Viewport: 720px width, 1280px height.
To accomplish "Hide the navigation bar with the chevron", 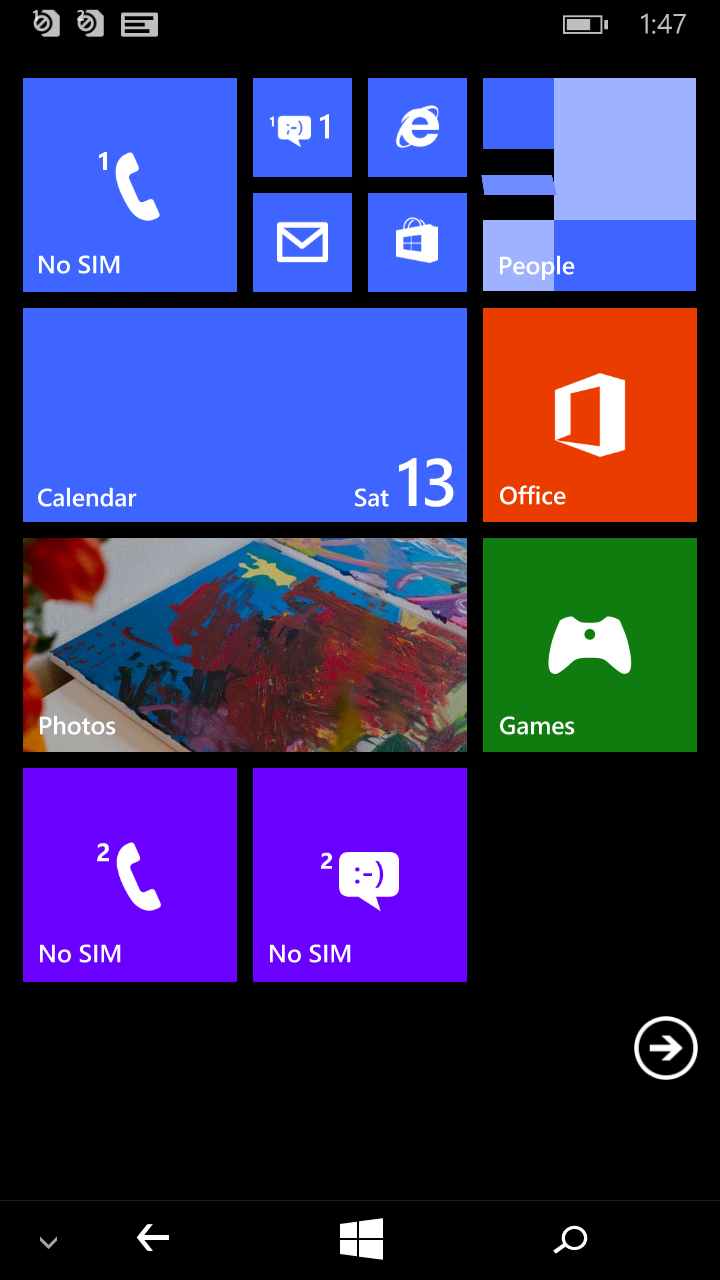I will [48, 1243].
